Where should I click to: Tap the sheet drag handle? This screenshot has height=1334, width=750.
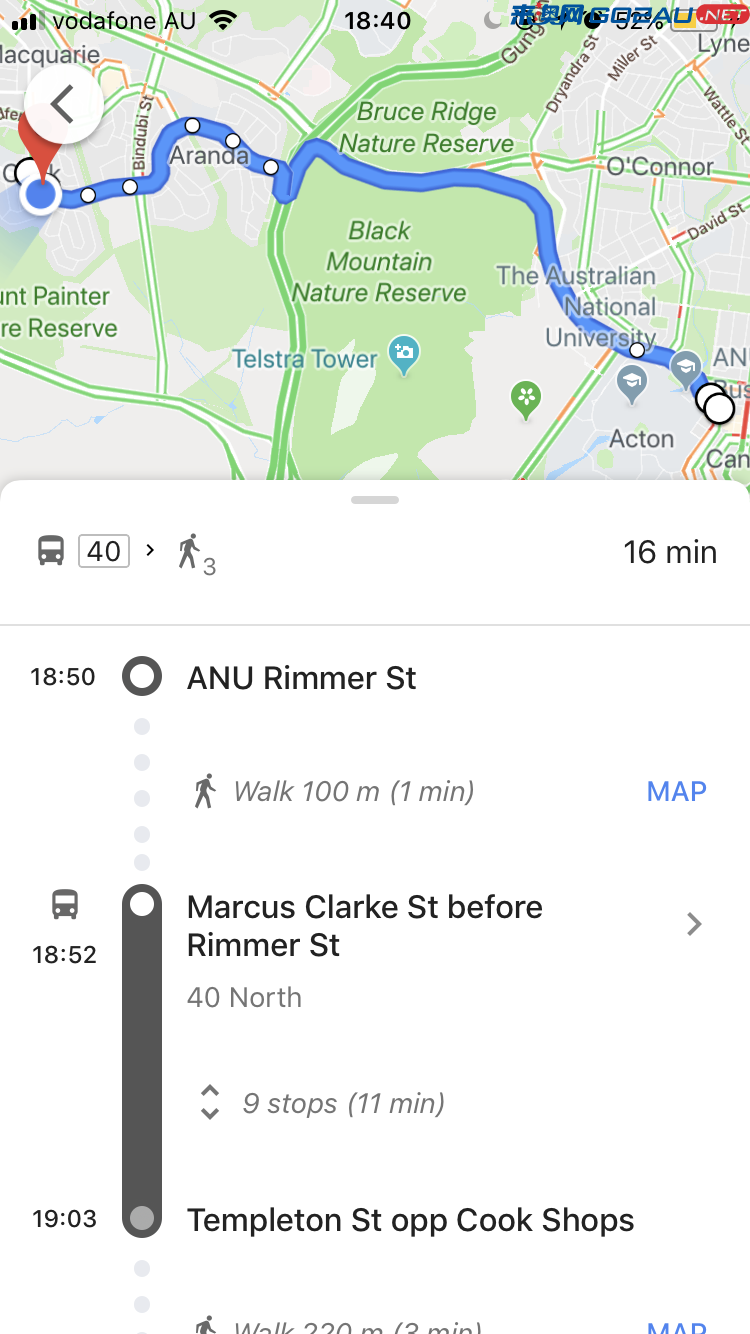[x=375, y=500]
